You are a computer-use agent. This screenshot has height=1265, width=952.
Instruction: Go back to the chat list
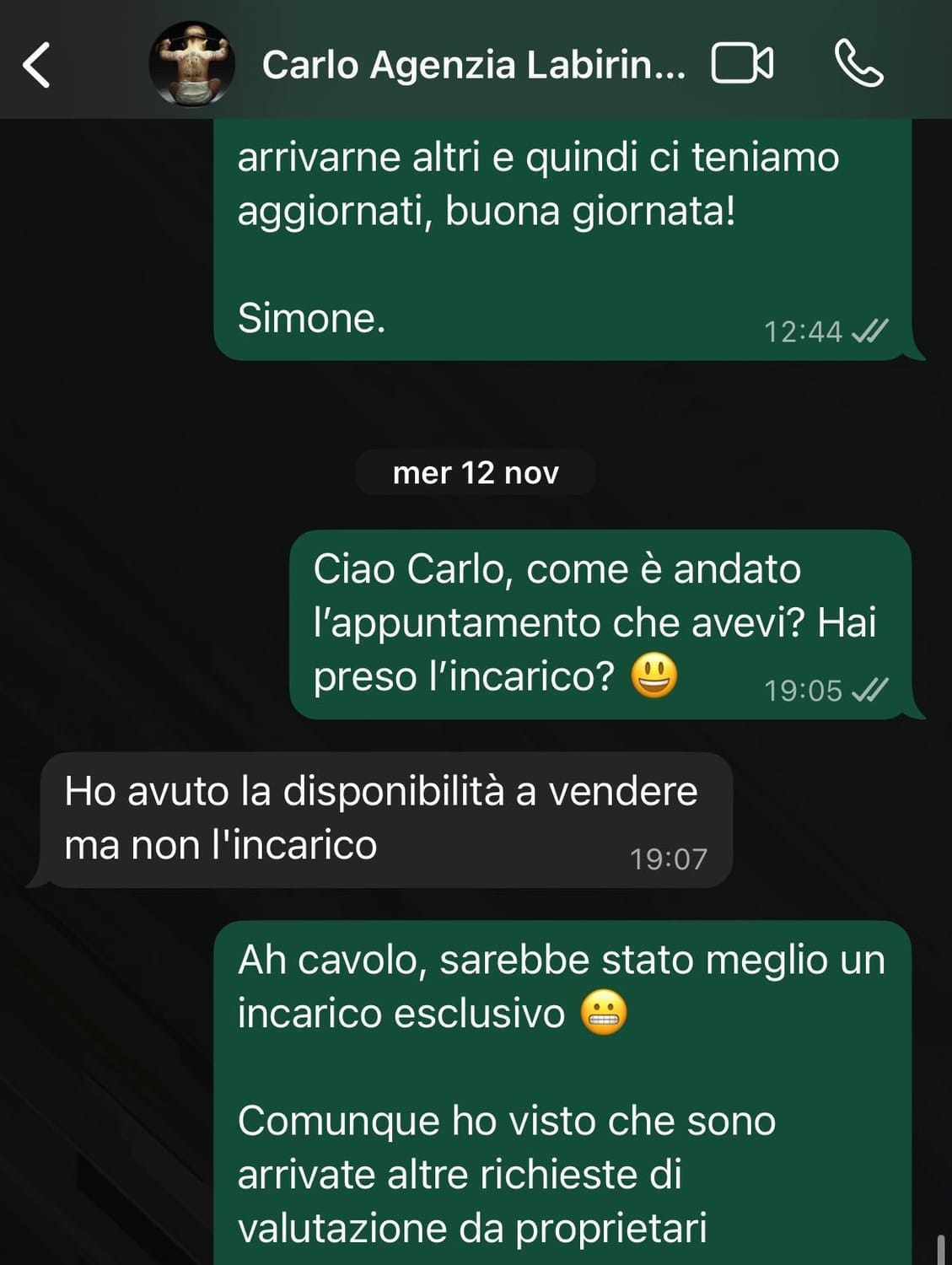pos(36,64)
